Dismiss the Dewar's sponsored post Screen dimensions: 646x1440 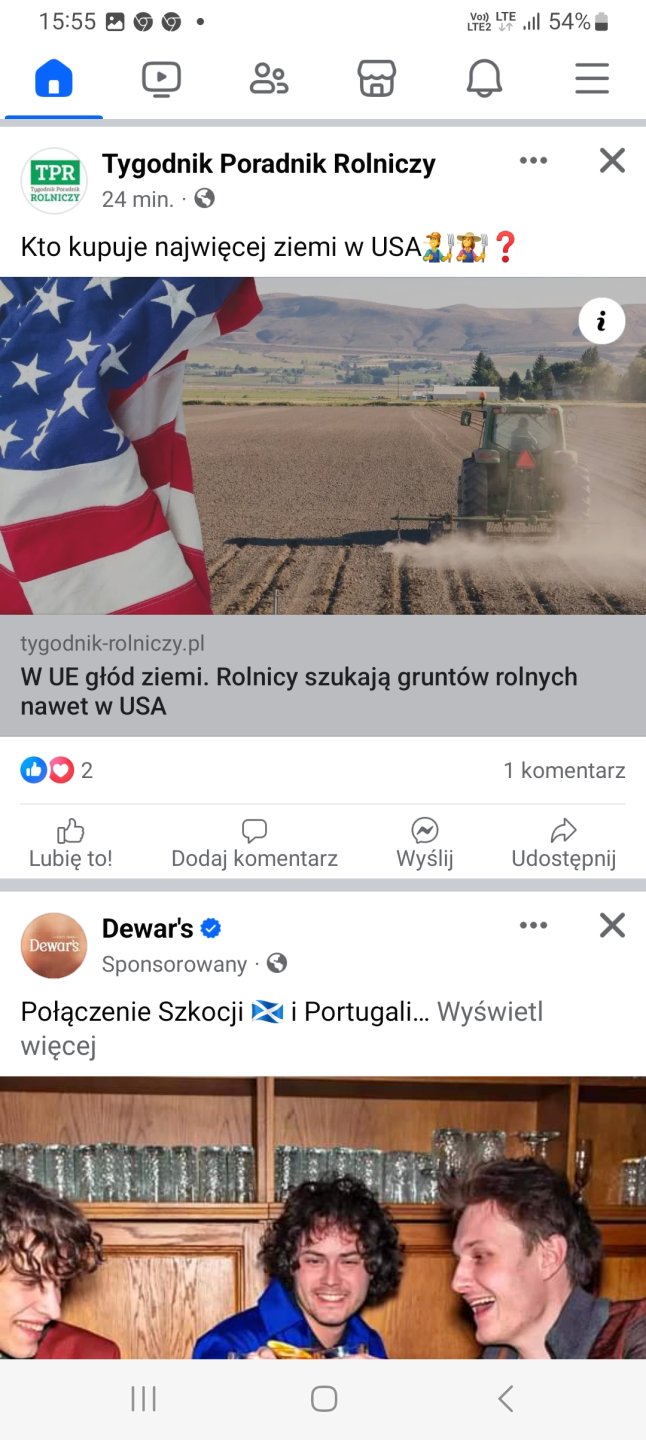[x=612, y=925]
